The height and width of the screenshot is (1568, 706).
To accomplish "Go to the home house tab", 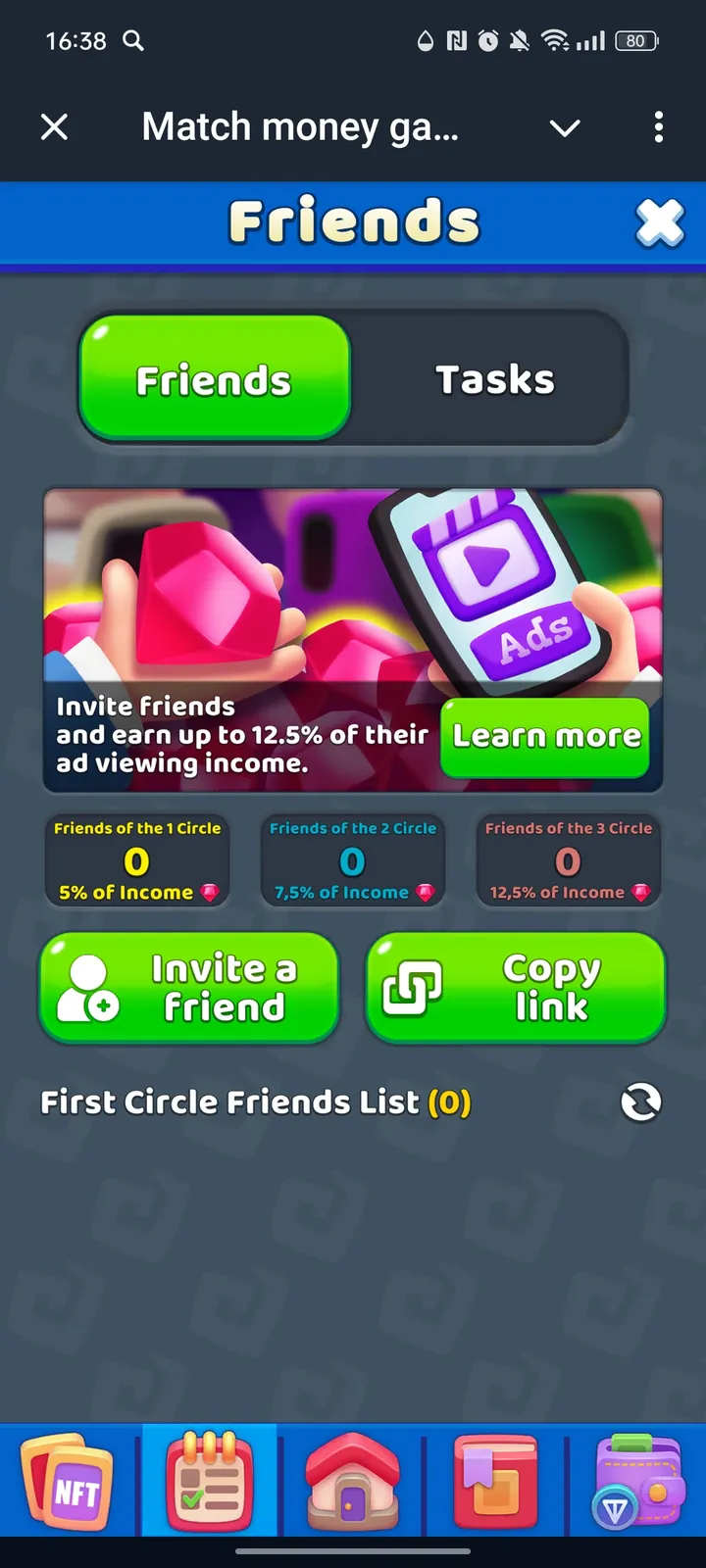I will point(352,1482).
